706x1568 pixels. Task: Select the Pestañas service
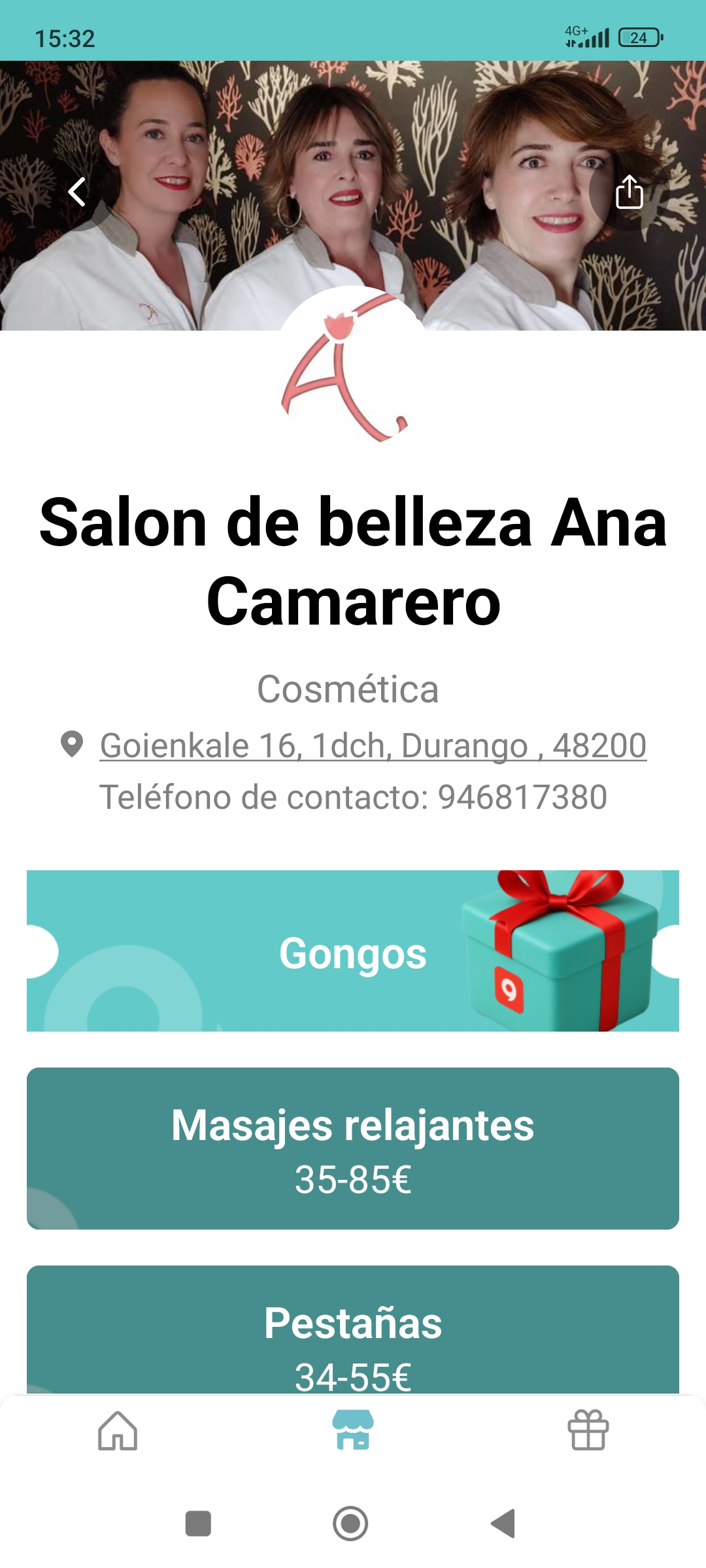[x=353, y=1333]
